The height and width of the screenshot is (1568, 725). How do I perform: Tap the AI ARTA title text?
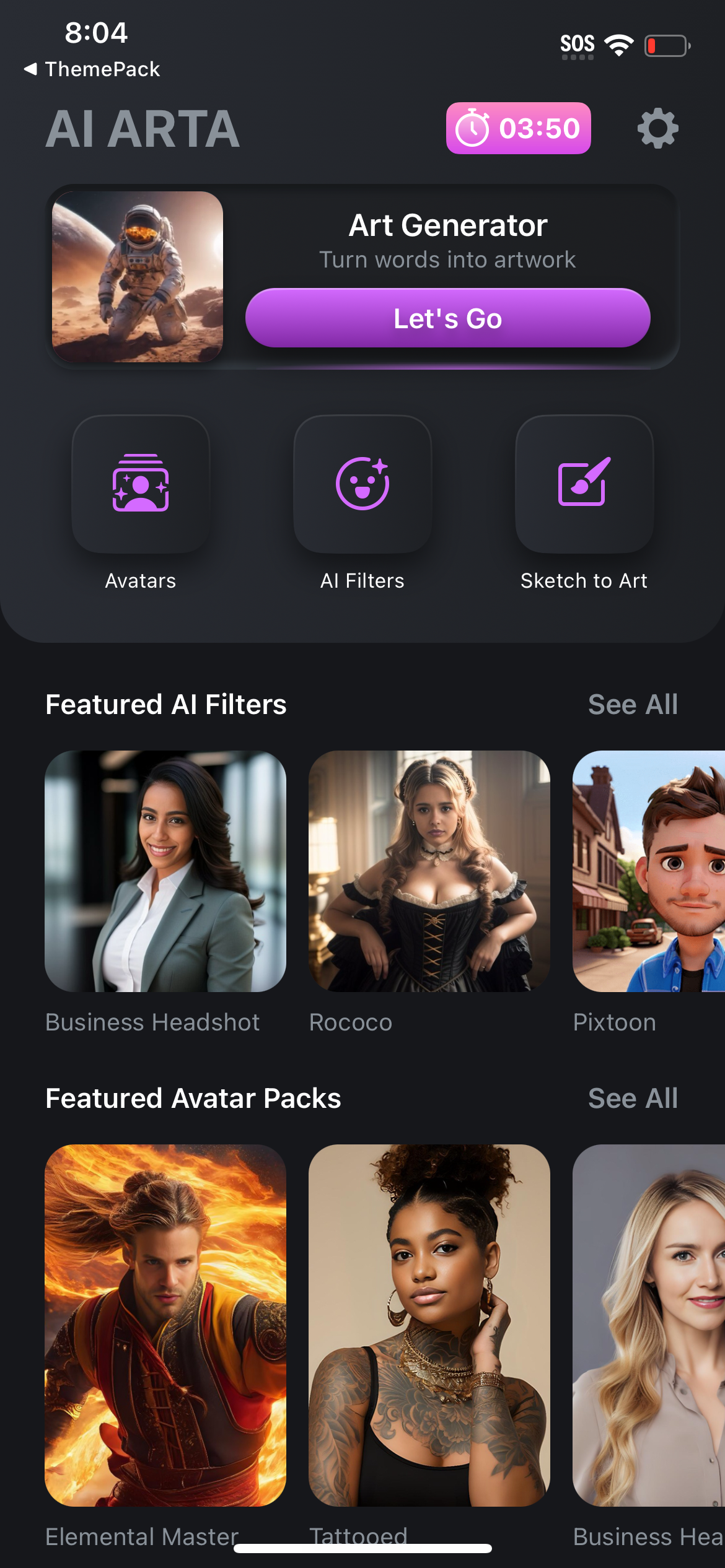click(x=143, y=129)
